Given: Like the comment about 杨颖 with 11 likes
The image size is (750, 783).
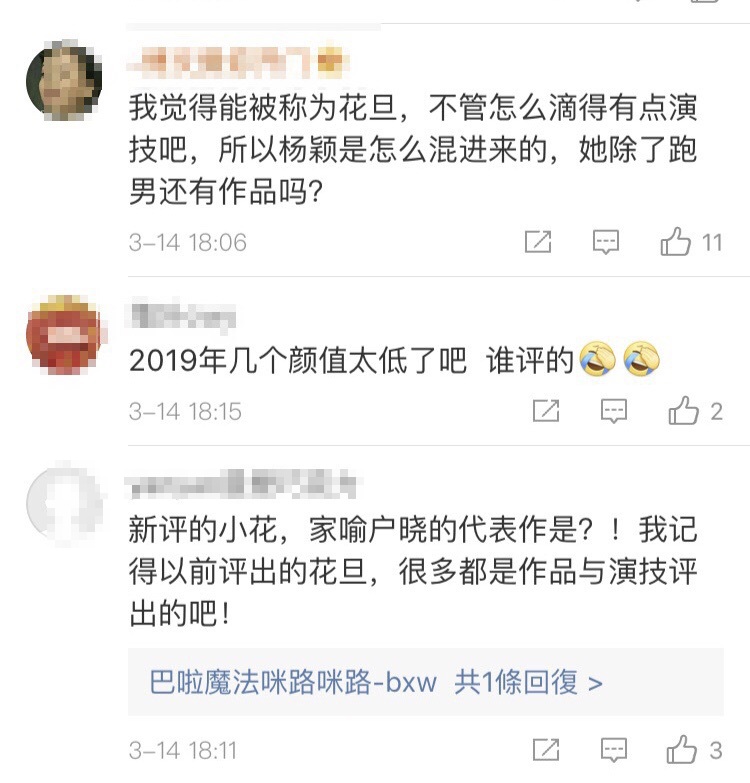Looking at the screenshot, I should (x=676, y=242).
